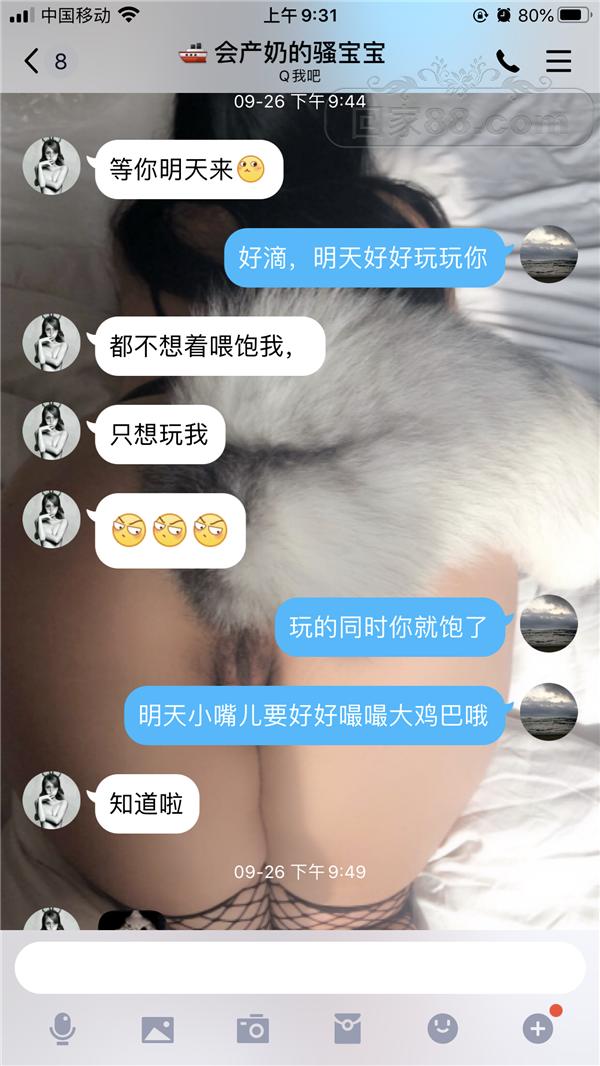Open the photo gallery picker

coord(158,1028)
